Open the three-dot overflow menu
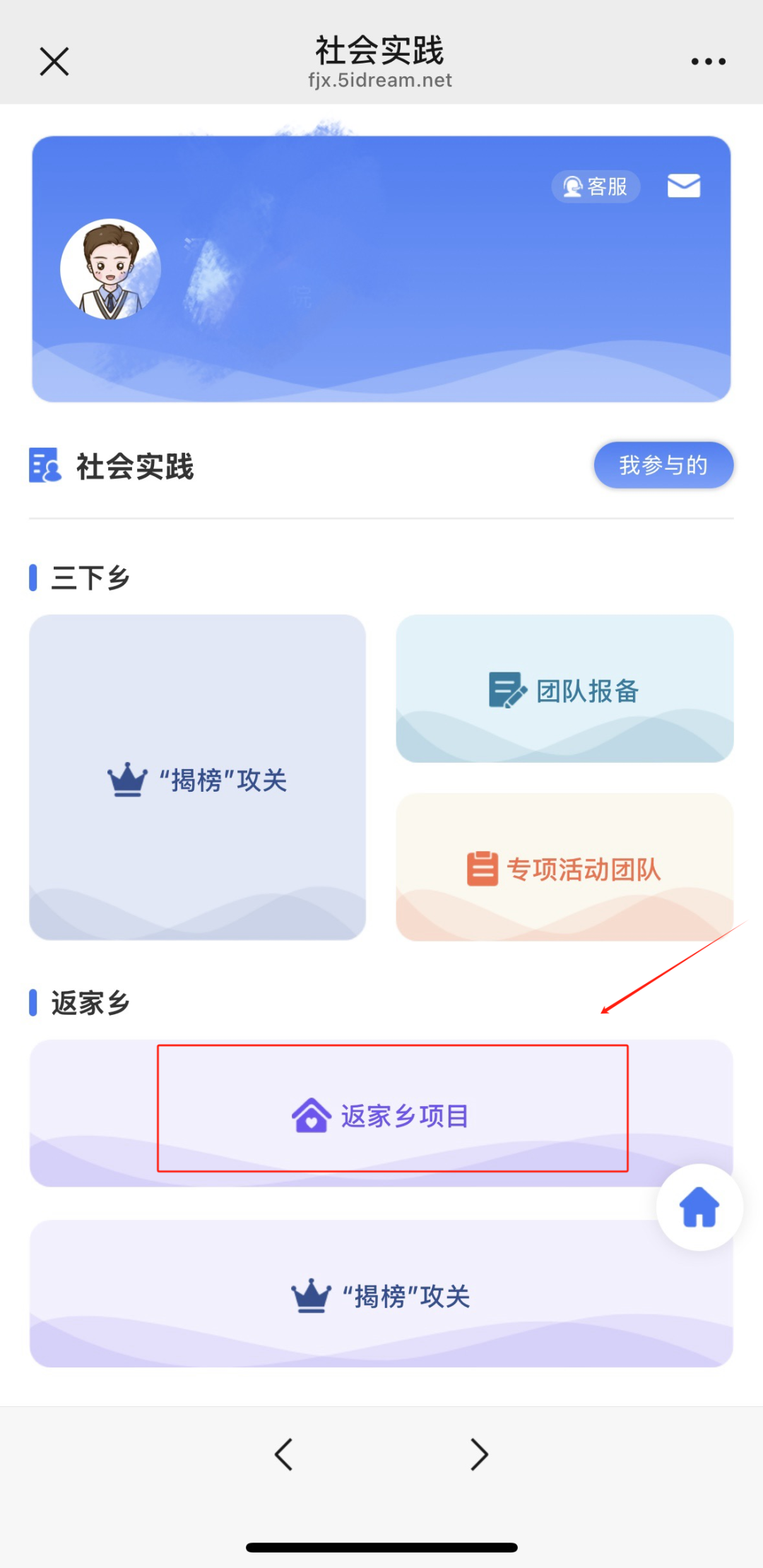763x1568 pixels. [x=708, y=61]
